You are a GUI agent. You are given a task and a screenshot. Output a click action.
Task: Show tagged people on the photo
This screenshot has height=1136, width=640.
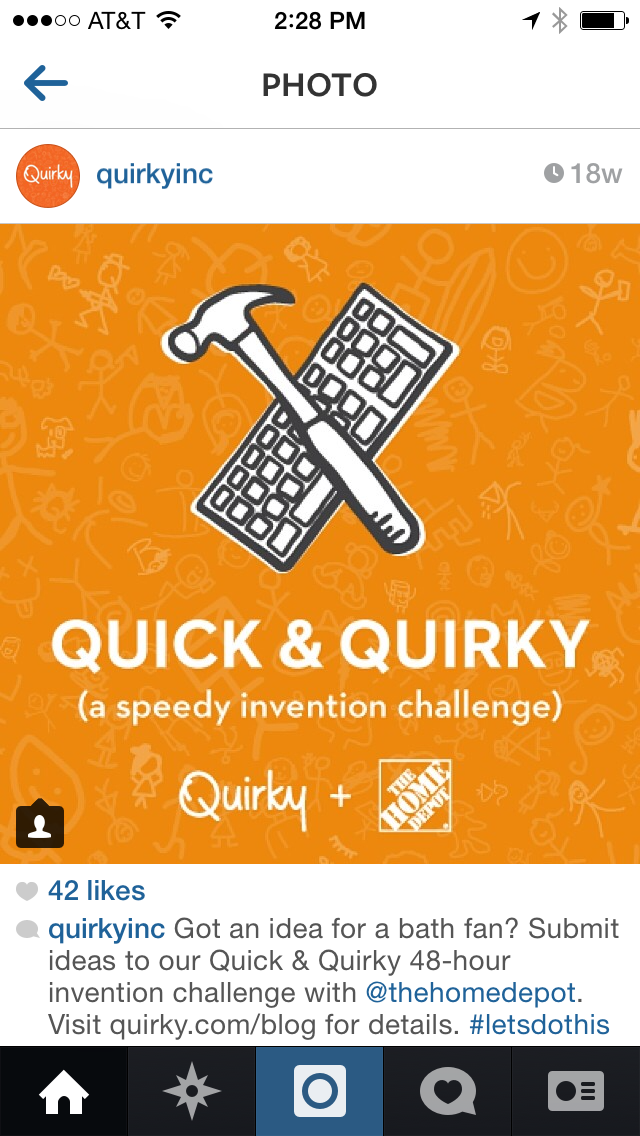pos(40,824)
